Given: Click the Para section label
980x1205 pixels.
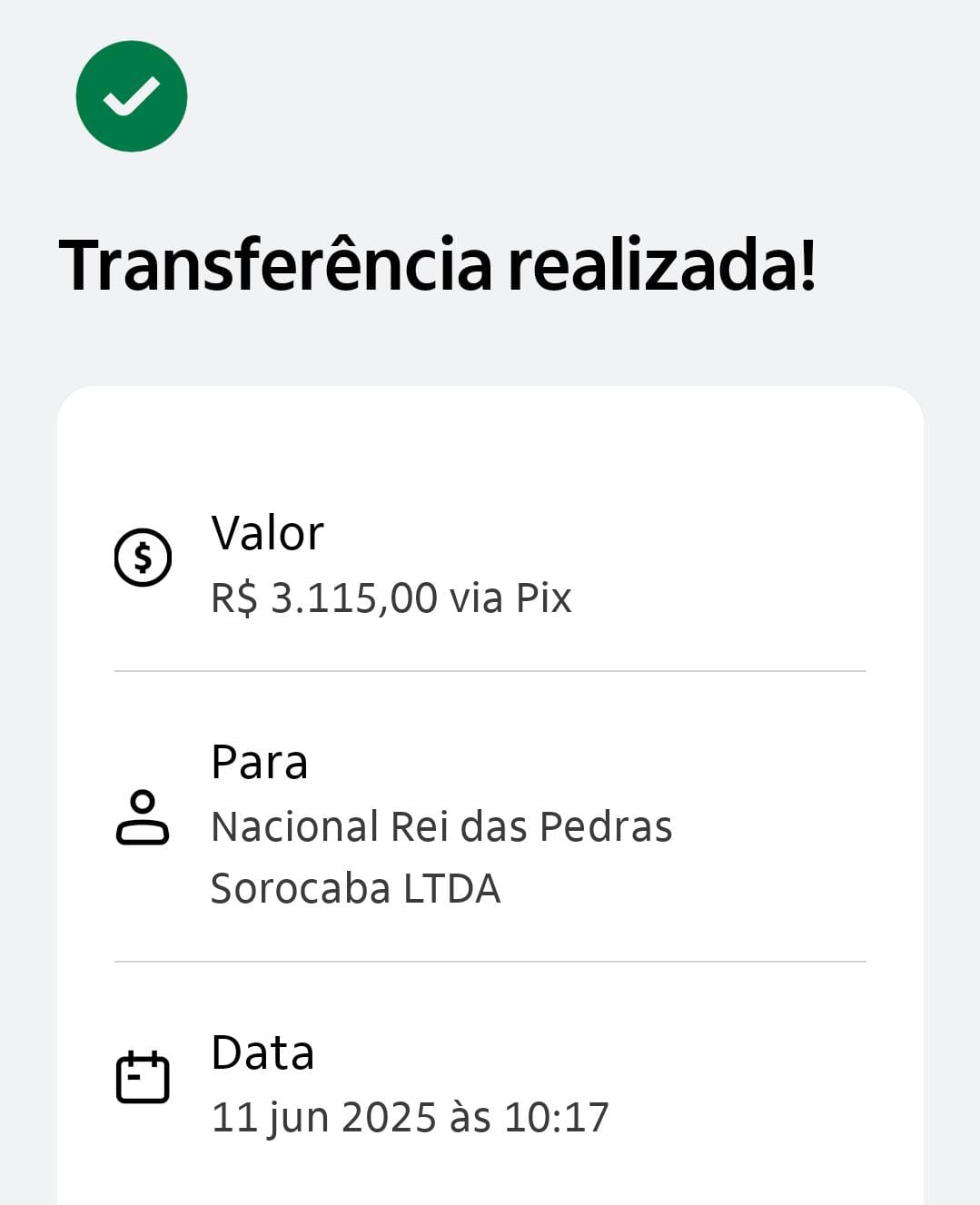Looking at the screenshot, I should 260,762.
